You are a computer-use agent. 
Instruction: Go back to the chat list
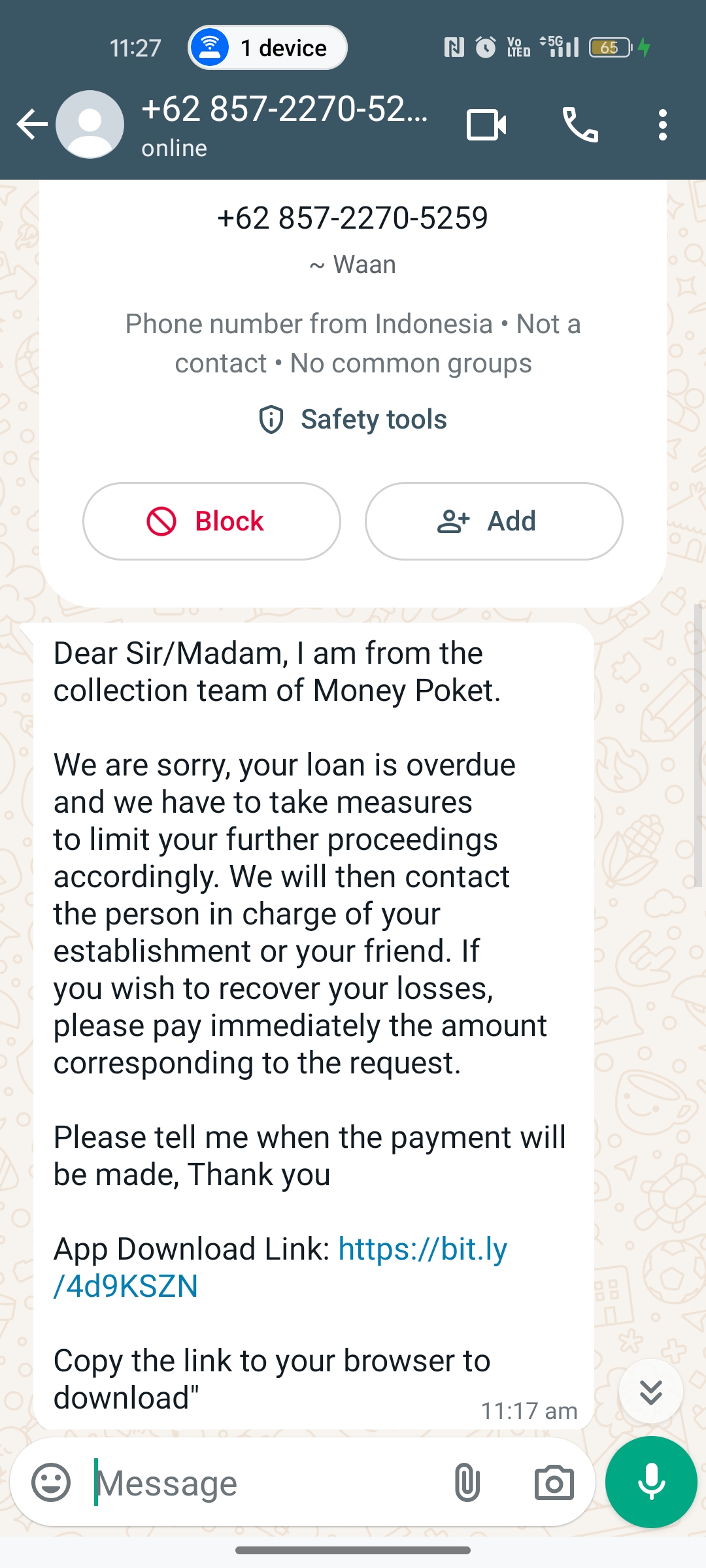click(31, 124)
